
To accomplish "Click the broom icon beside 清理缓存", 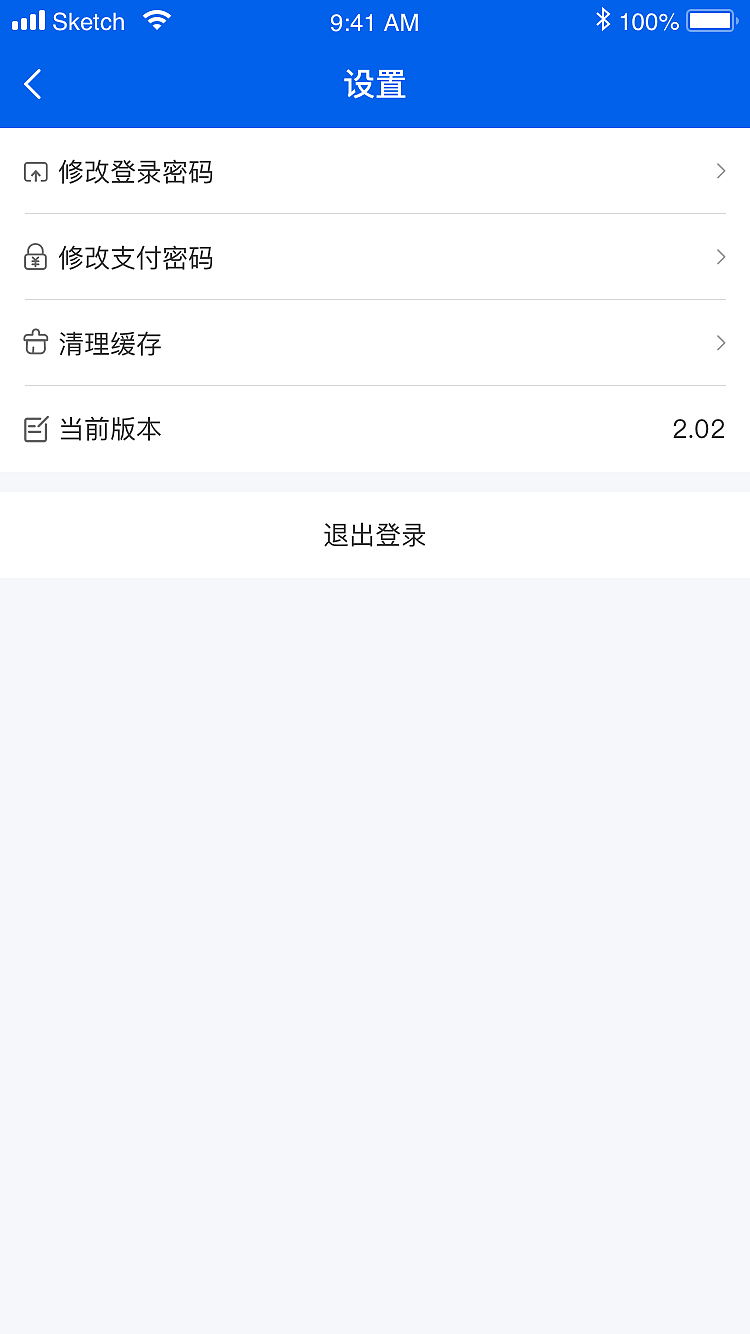I will click(36, 343).
